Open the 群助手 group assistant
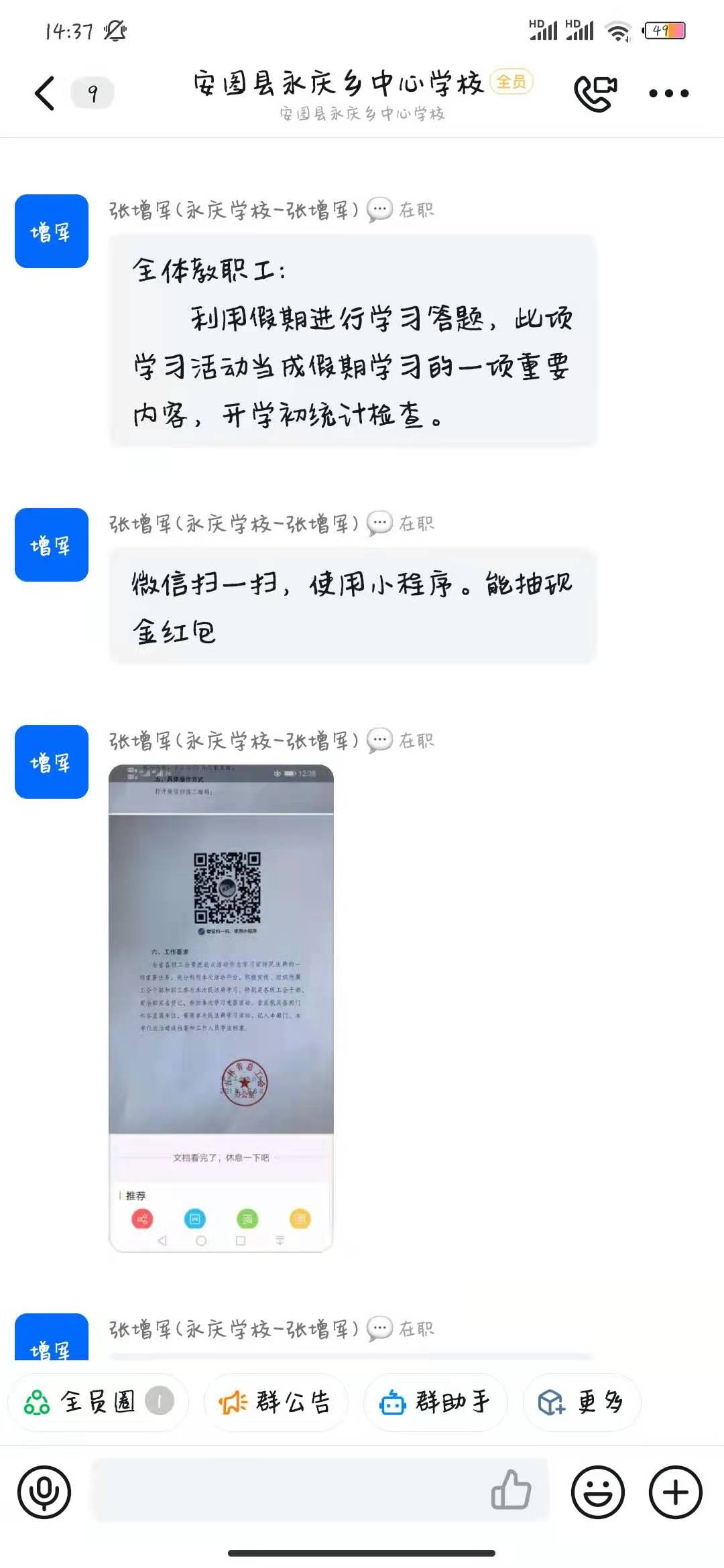 (435, 1401)
